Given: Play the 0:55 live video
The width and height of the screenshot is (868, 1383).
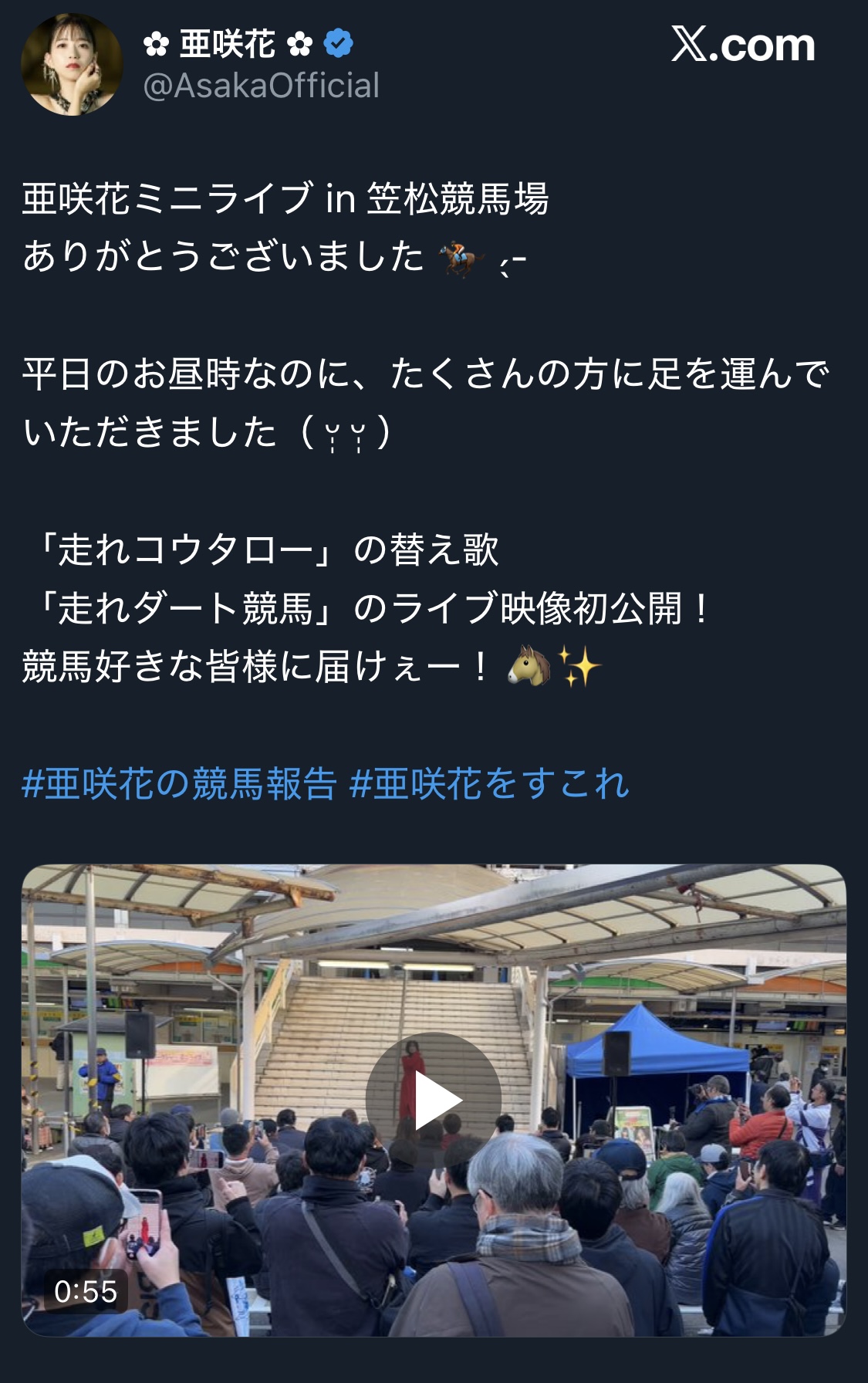Looking at the screenshot, I should [x=434, y=1100].
